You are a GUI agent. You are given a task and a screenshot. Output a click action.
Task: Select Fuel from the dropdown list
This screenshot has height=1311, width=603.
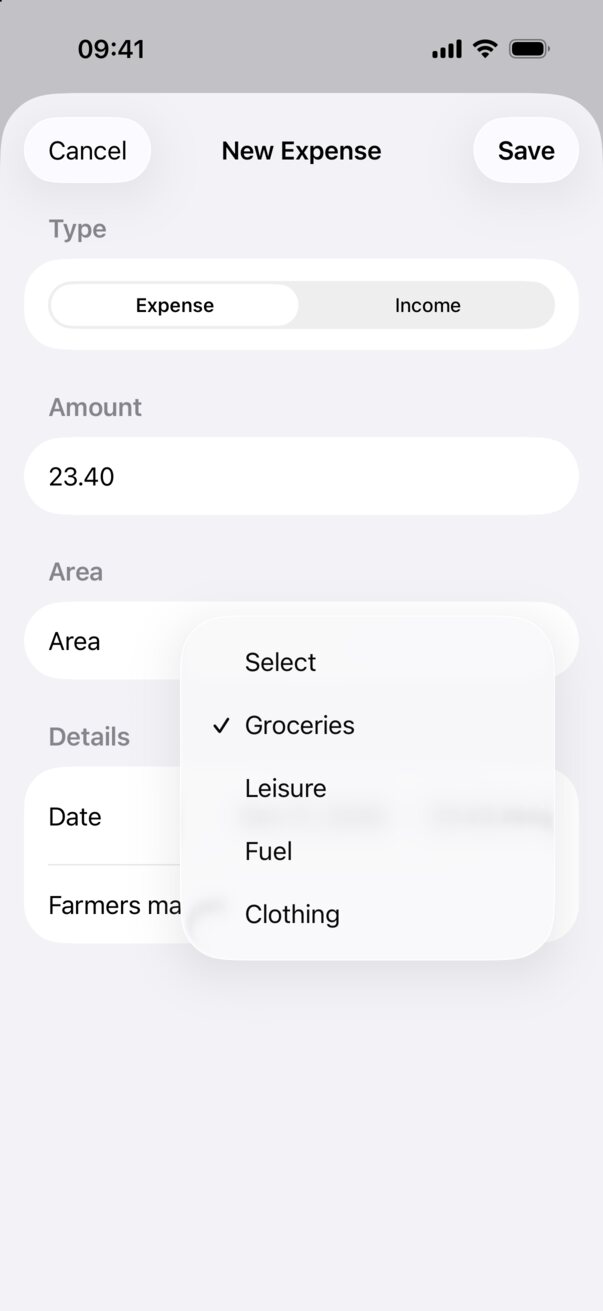(x=367, y=851)
